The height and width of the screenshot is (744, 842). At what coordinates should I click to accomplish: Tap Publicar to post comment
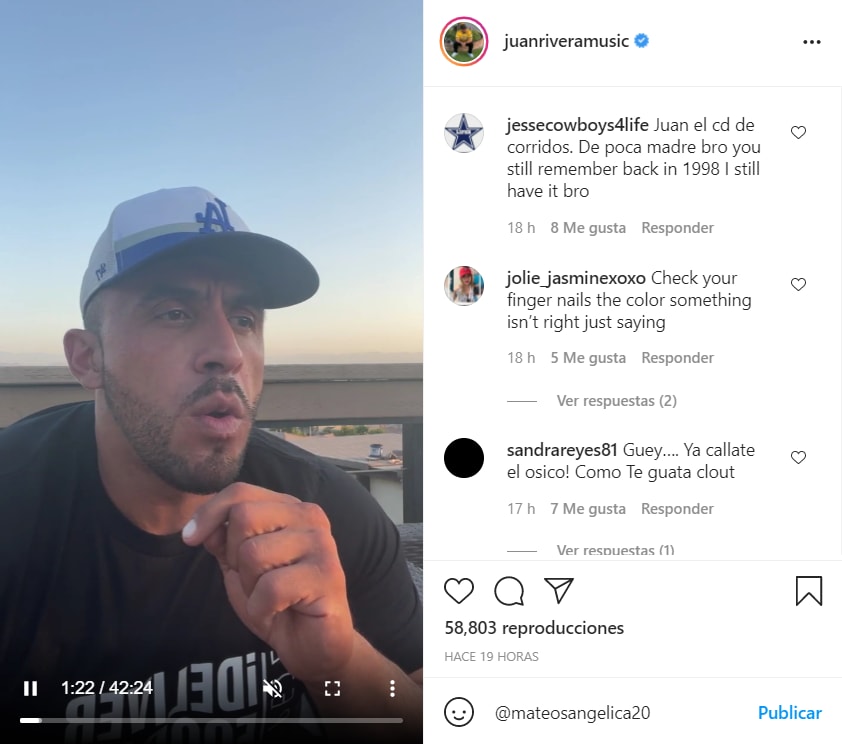[789, 713]
